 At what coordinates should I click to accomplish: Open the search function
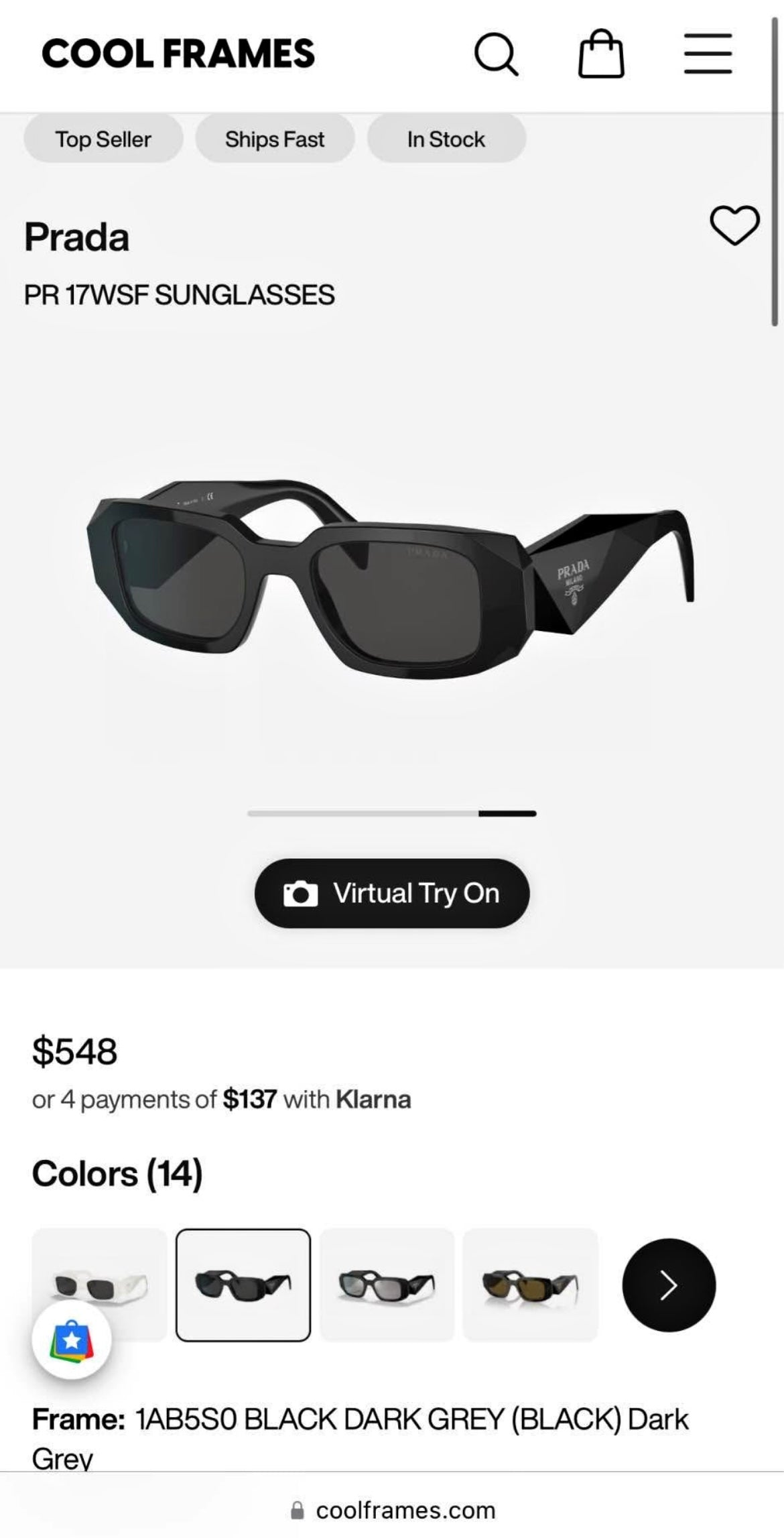tap(497, 55)
